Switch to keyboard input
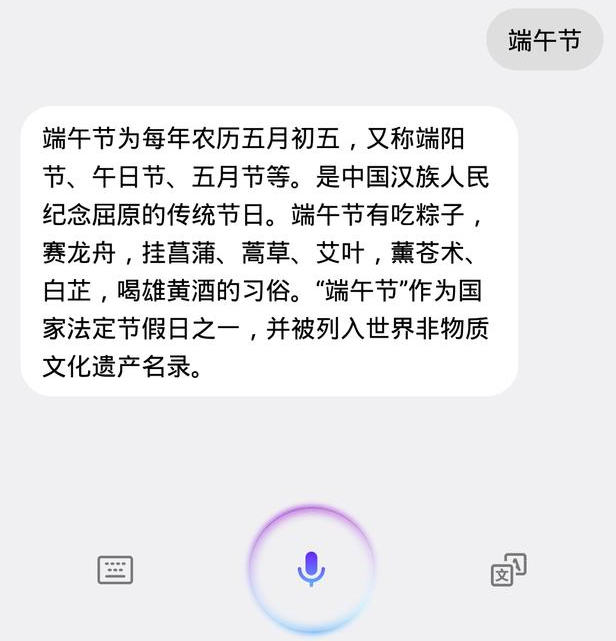The height and width of the screenshot is (641, 616). point(115,570)
